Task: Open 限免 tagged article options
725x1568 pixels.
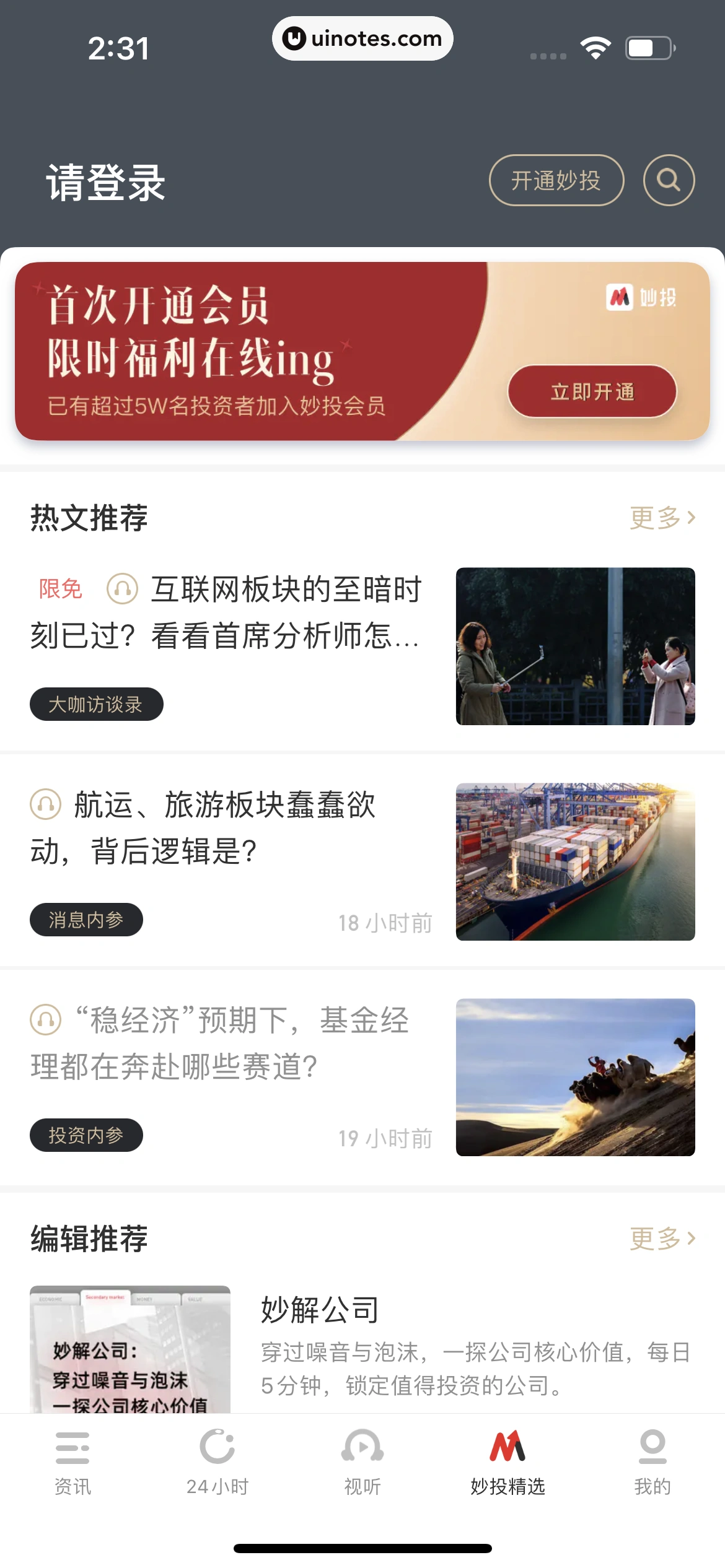Action: coord(59,590)
